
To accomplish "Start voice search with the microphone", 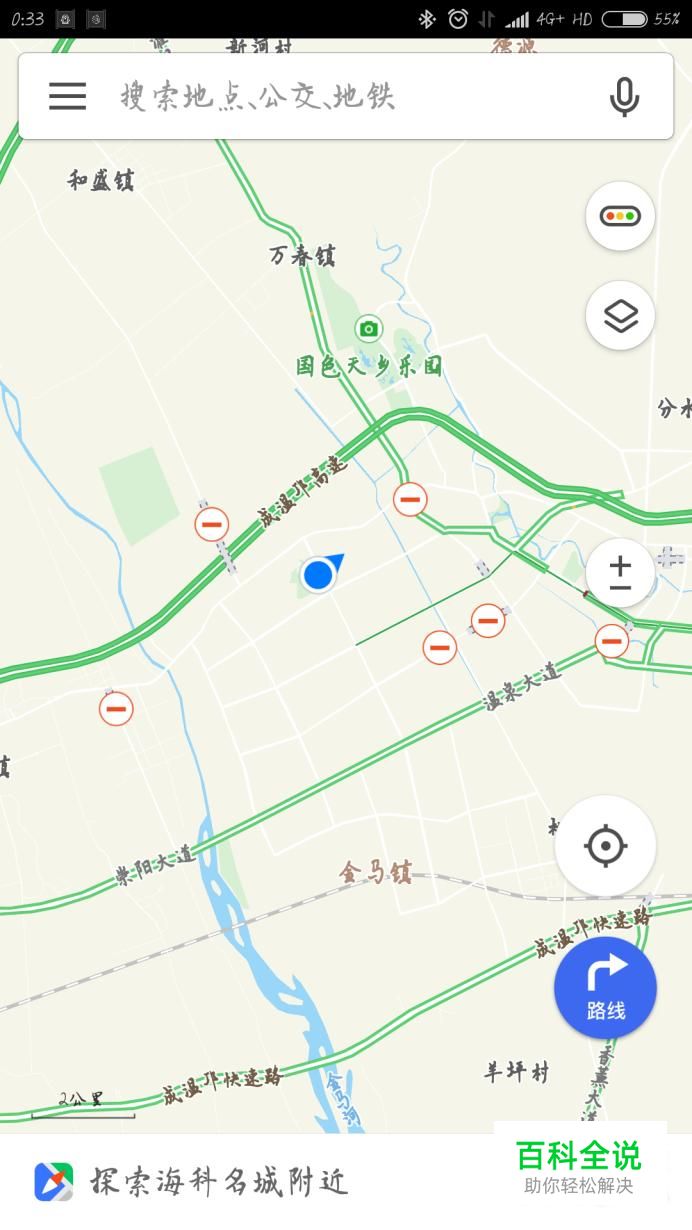I will tap(624, 96).
